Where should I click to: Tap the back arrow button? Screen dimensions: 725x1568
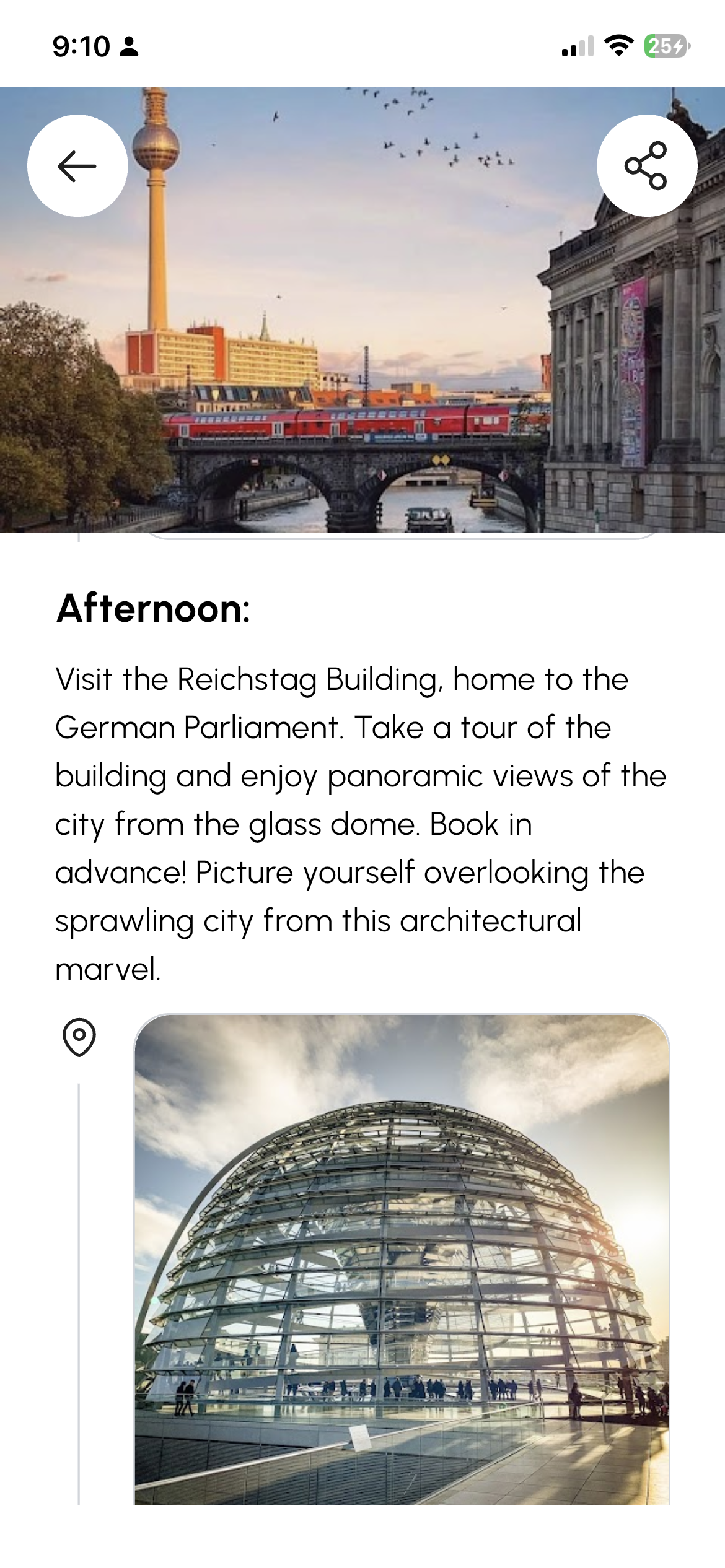[x=76, y=165]
